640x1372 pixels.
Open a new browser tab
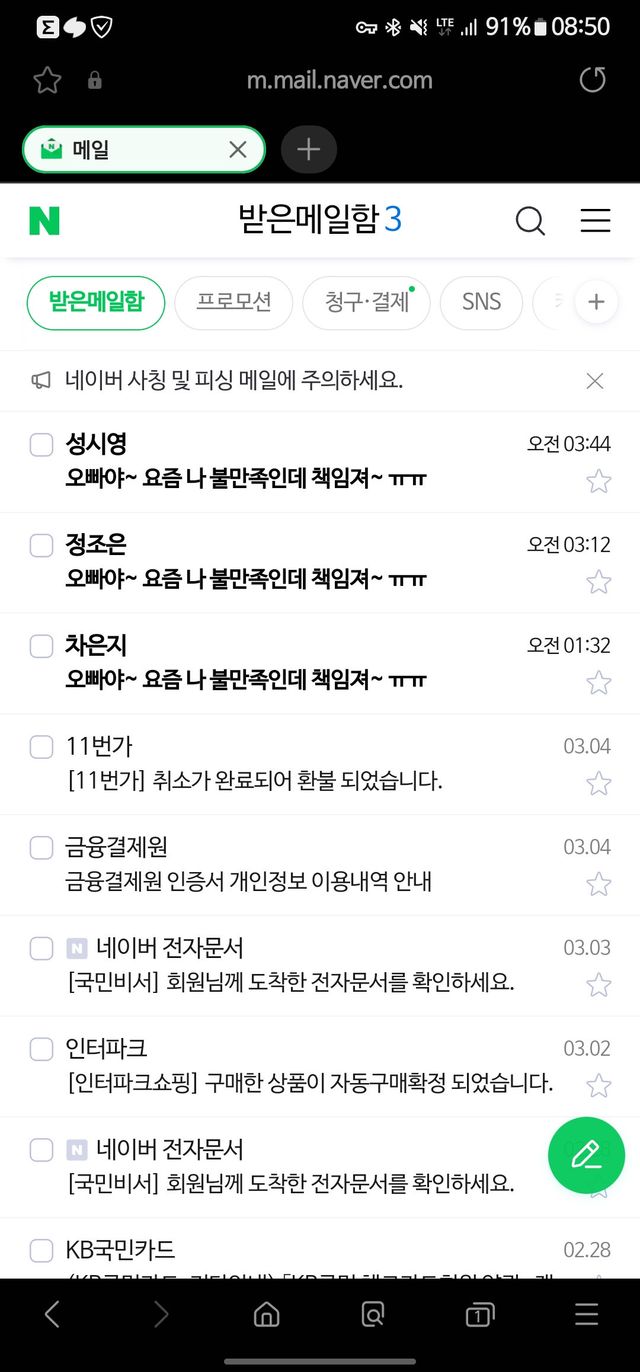(308, 150)
